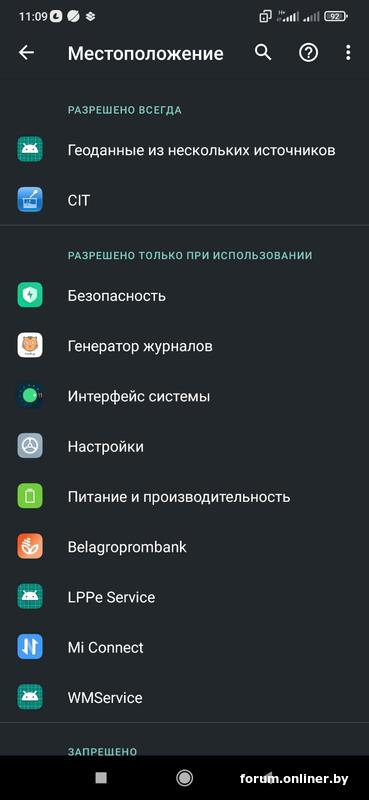Go back from the Местоположение screen
Image resolution: width=369 pixels, height=800 pixels.
coord(26,53)
